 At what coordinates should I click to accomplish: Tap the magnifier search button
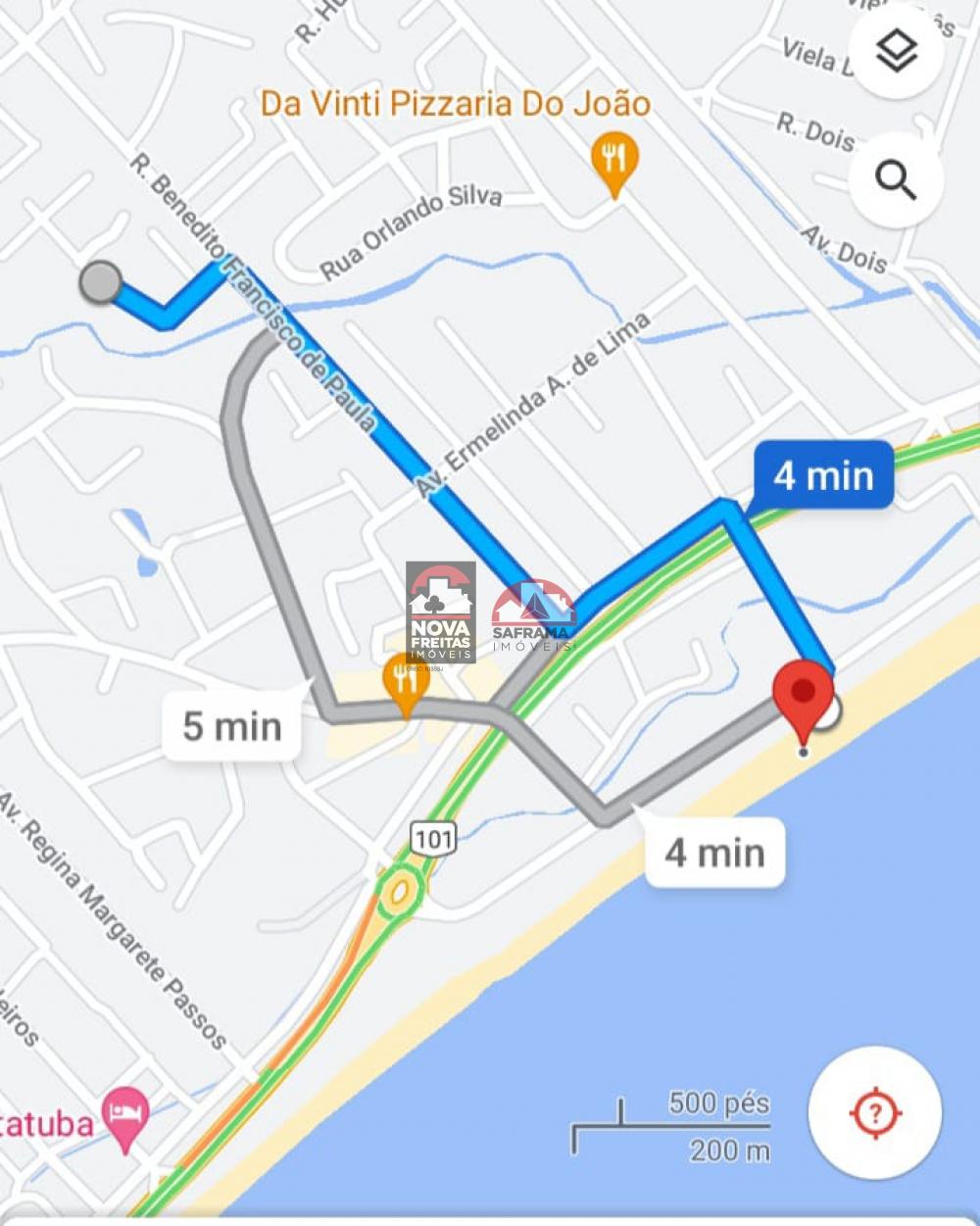(896, 180)
